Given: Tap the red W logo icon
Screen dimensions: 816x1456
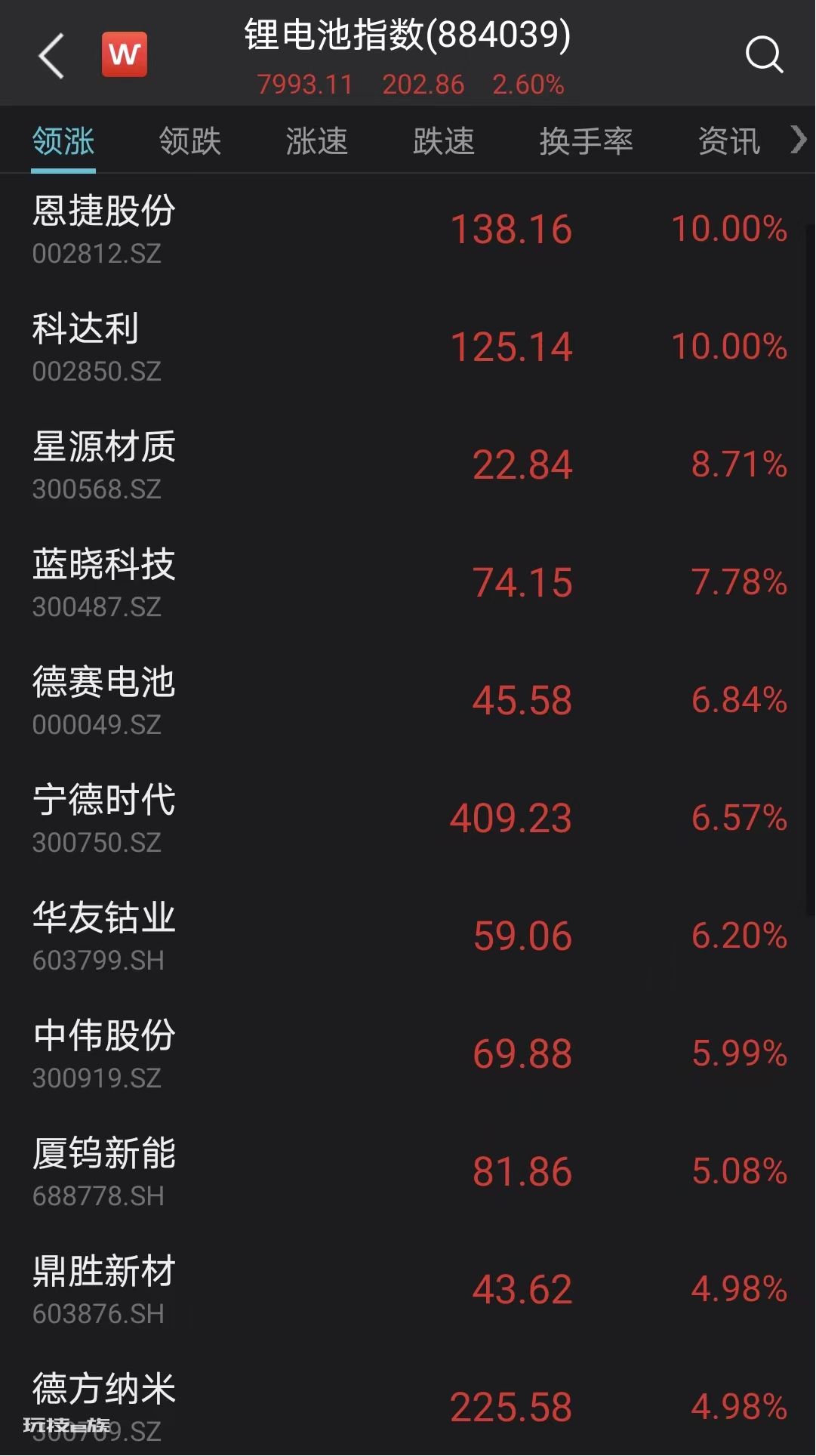Looking at the screenshot, I should [125, 54].
